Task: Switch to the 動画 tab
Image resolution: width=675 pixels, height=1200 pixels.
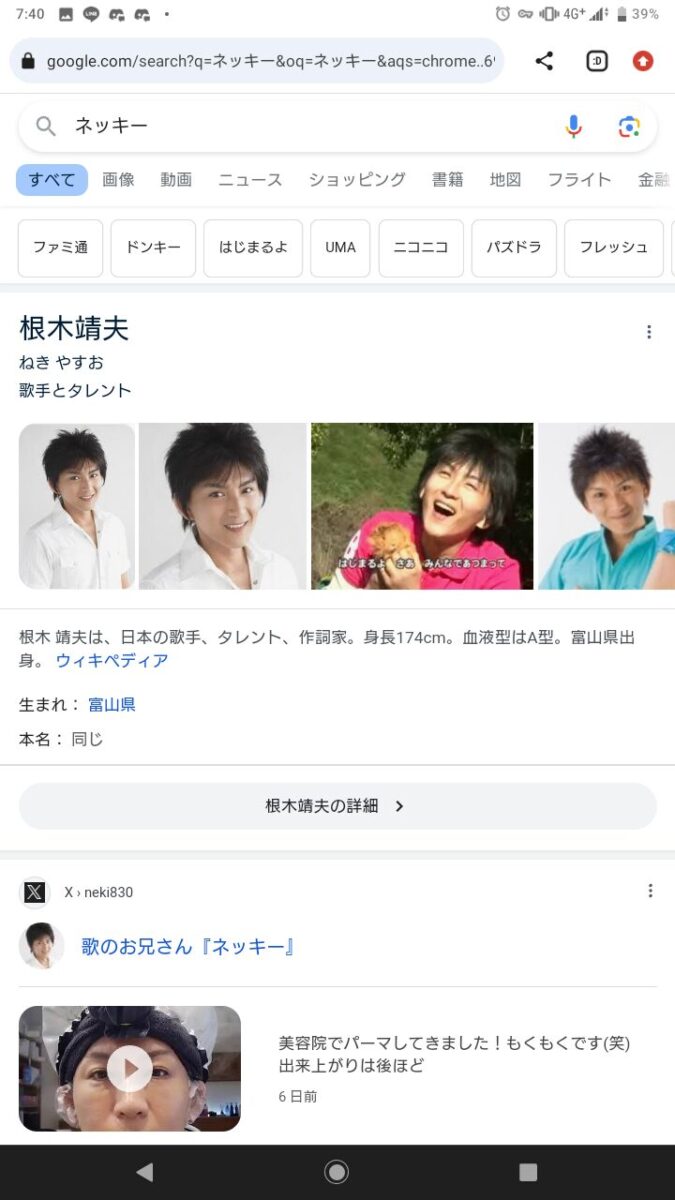Action: [176, 180]
